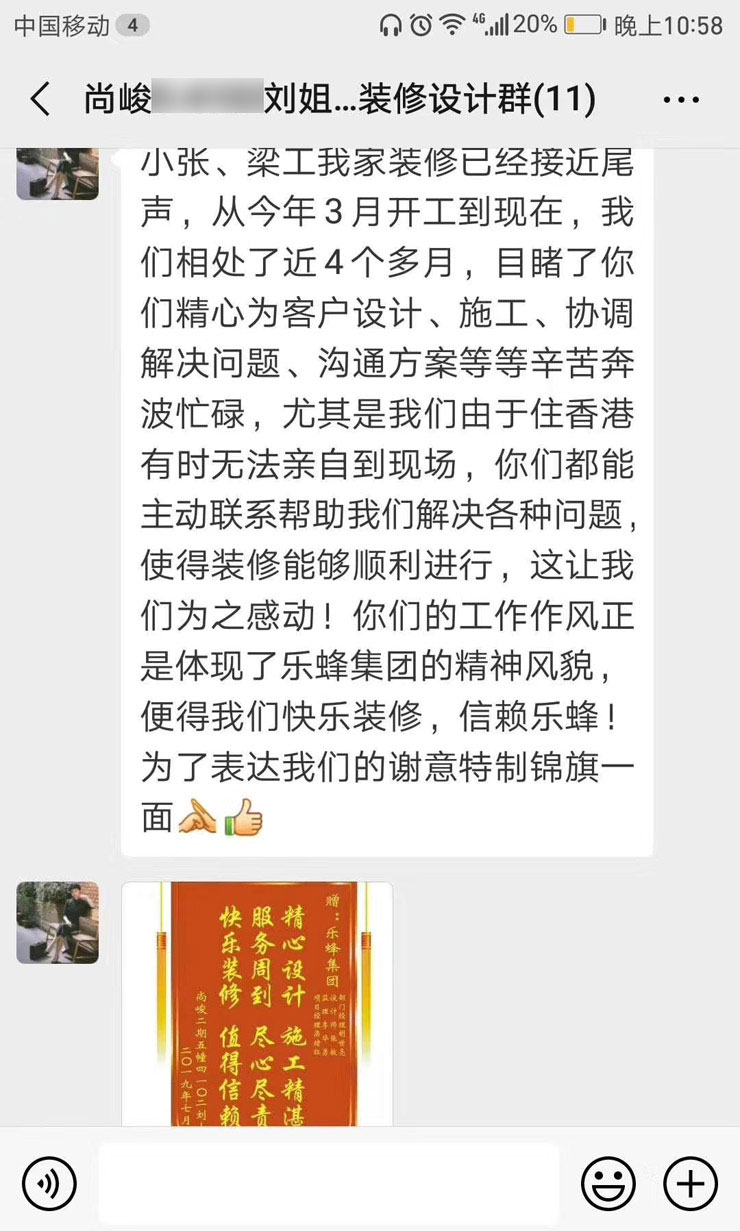Open the red pennant banner image
This screenshot has width=740, height=1231.
[x=255, y=1000]
